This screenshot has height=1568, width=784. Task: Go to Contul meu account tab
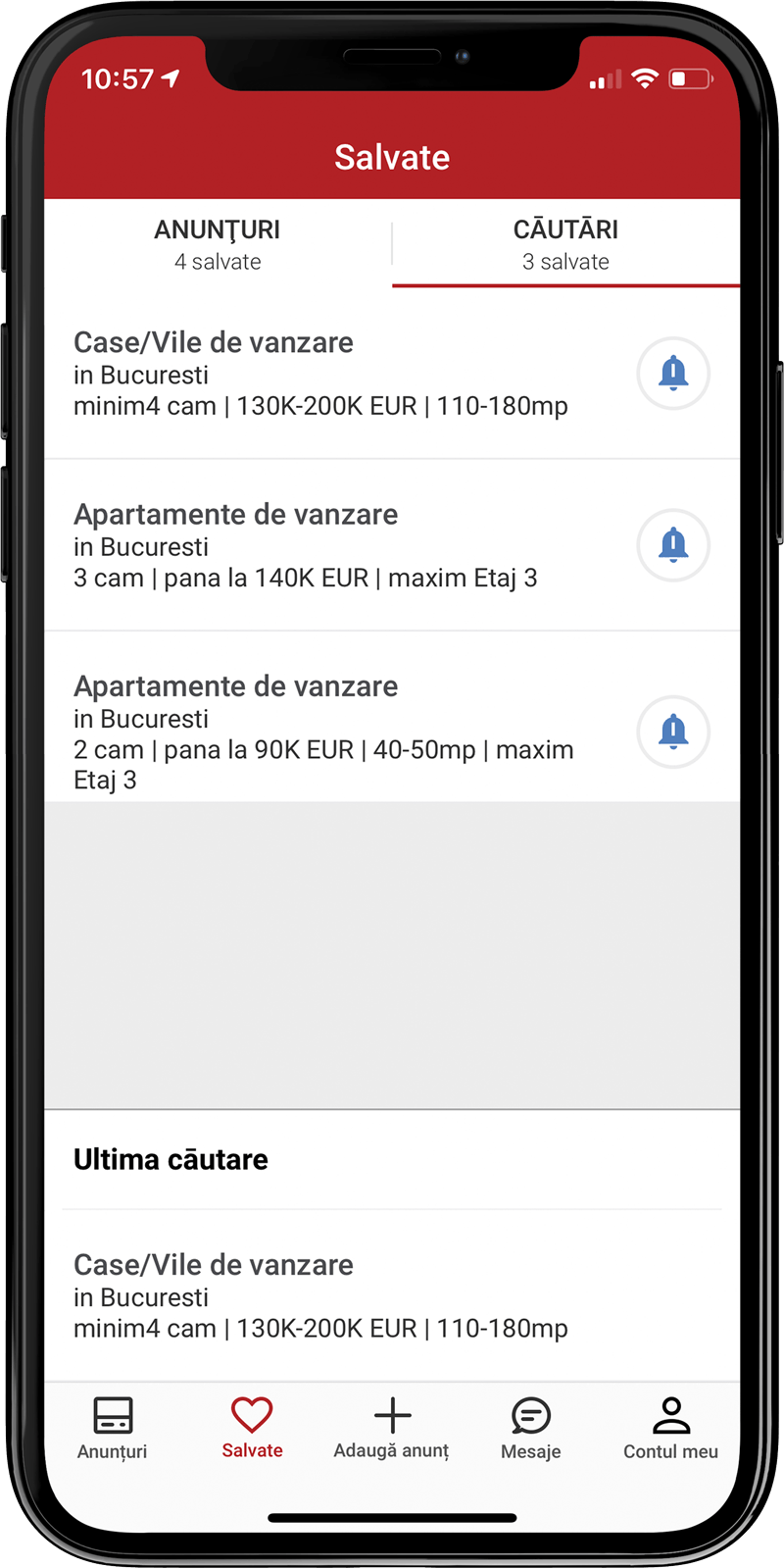[x=671, y=1429]
